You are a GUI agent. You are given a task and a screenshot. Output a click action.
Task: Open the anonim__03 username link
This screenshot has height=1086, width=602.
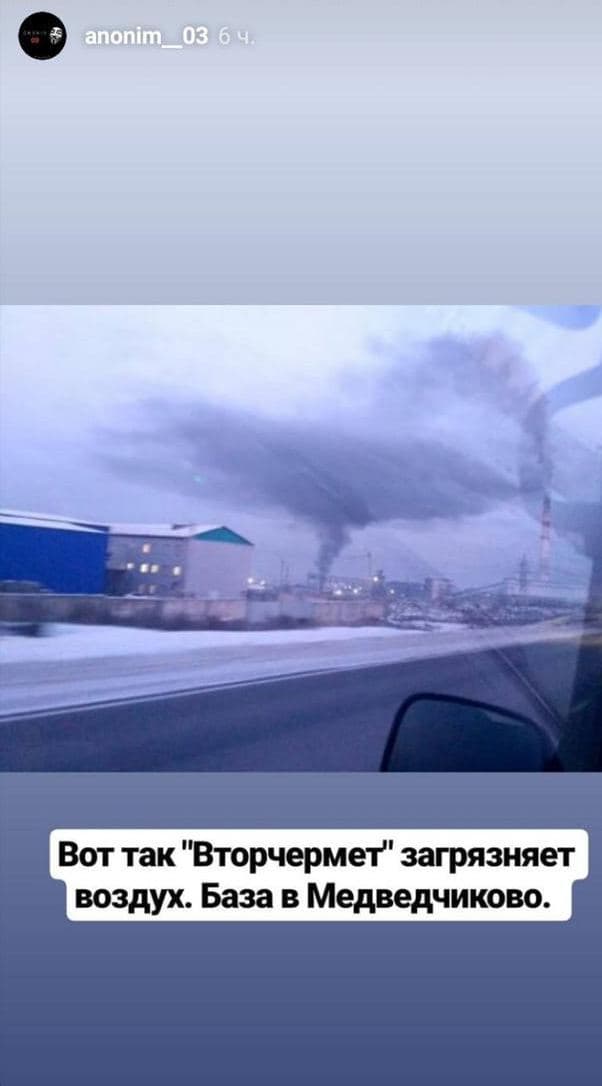pos(147,36)
